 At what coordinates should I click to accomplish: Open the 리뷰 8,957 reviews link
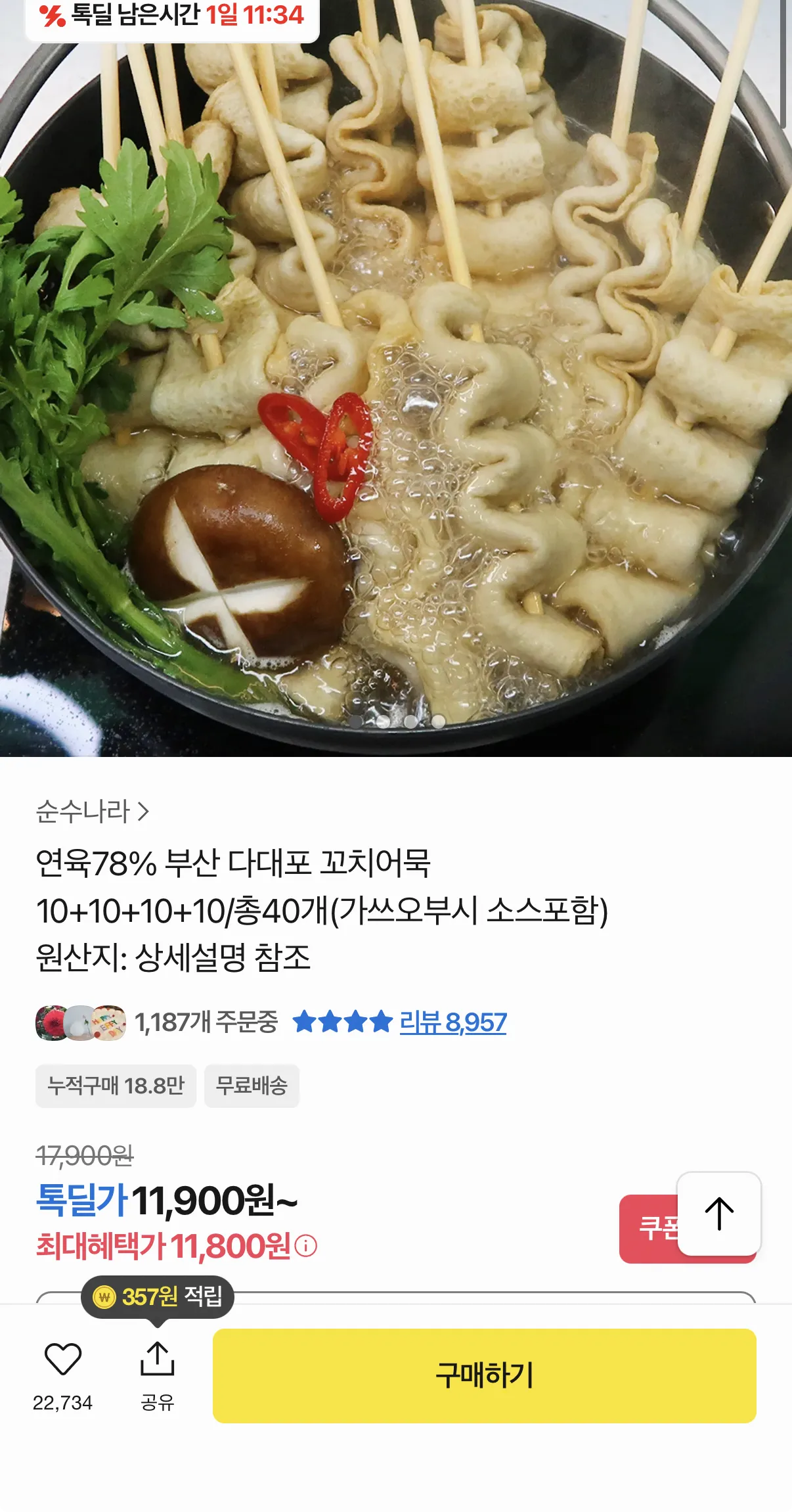(x=452, y=1022)
